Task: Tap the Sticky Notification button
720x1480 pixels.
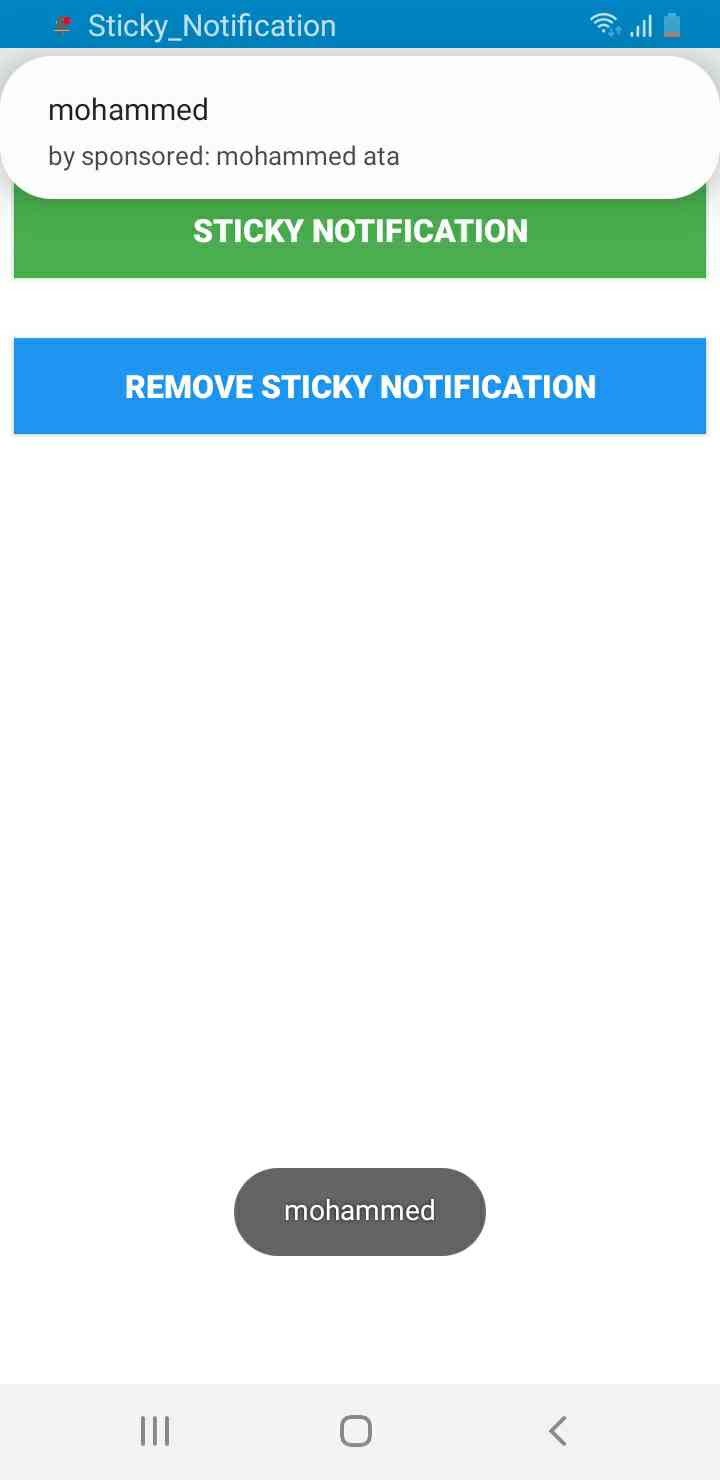Action: (360, 232)
